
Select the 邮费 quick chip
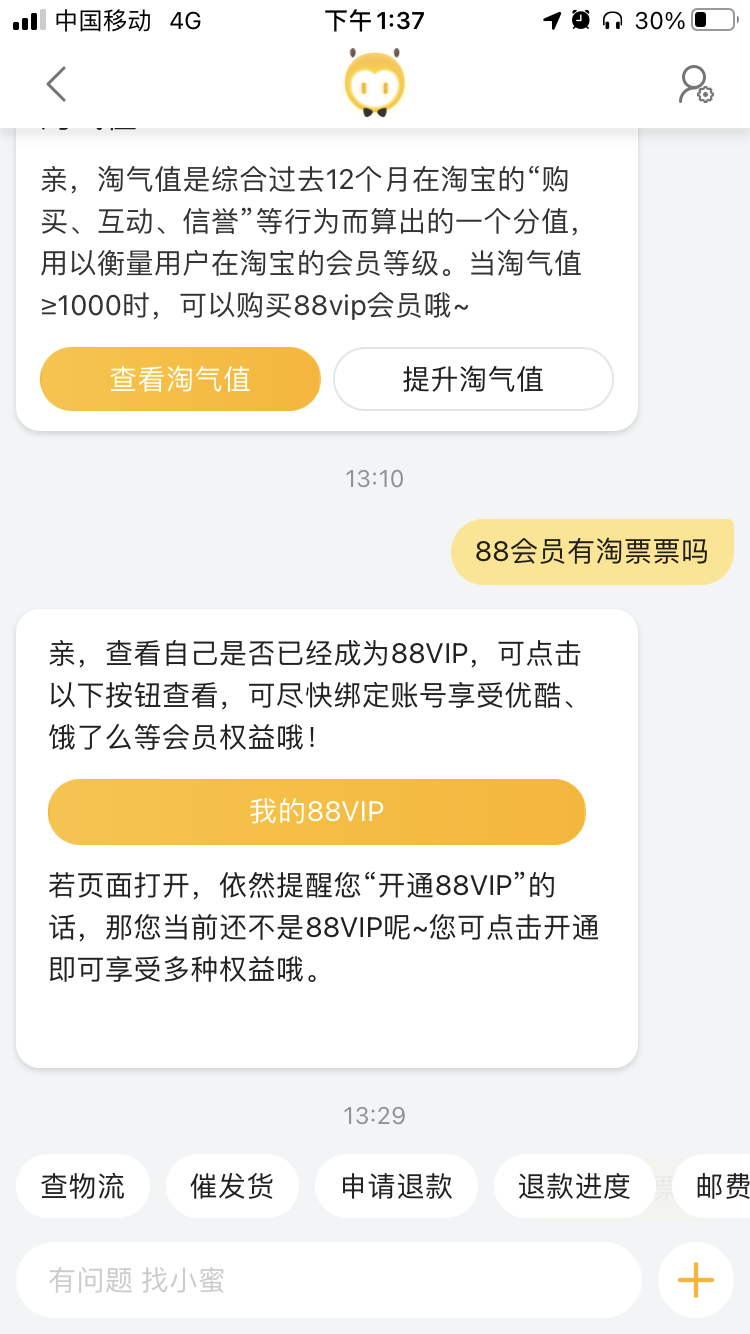(x=720, y=1186)
